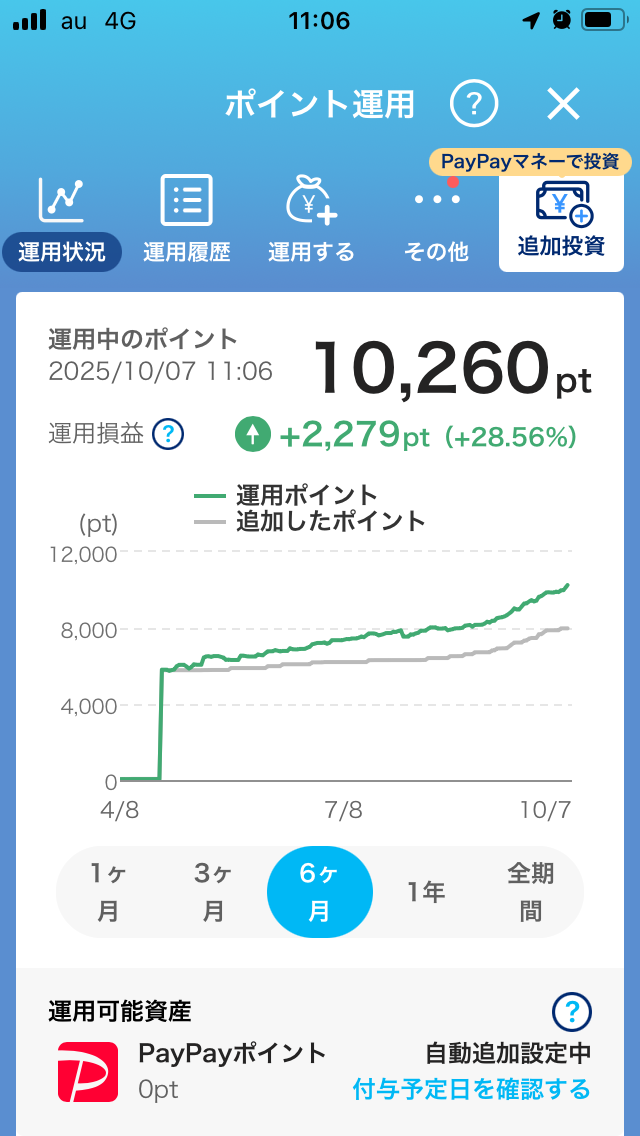Open the help icon beside ポイント運用 title
Screen dimensions: 640x1136
pyautogui.click(x=474, y=103)
